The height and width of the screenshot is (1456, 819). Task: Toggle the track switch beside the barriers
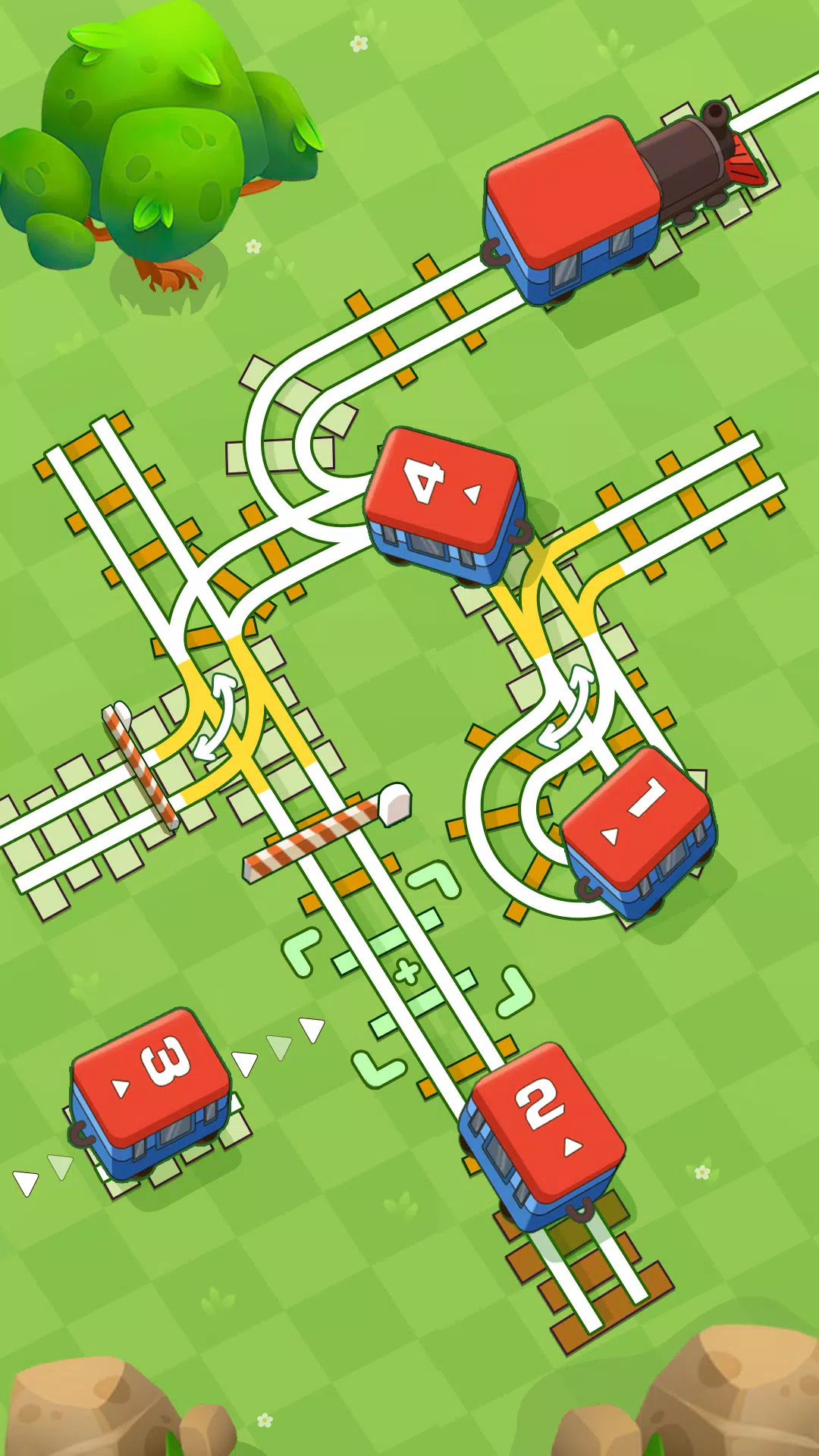coord(215,715)
